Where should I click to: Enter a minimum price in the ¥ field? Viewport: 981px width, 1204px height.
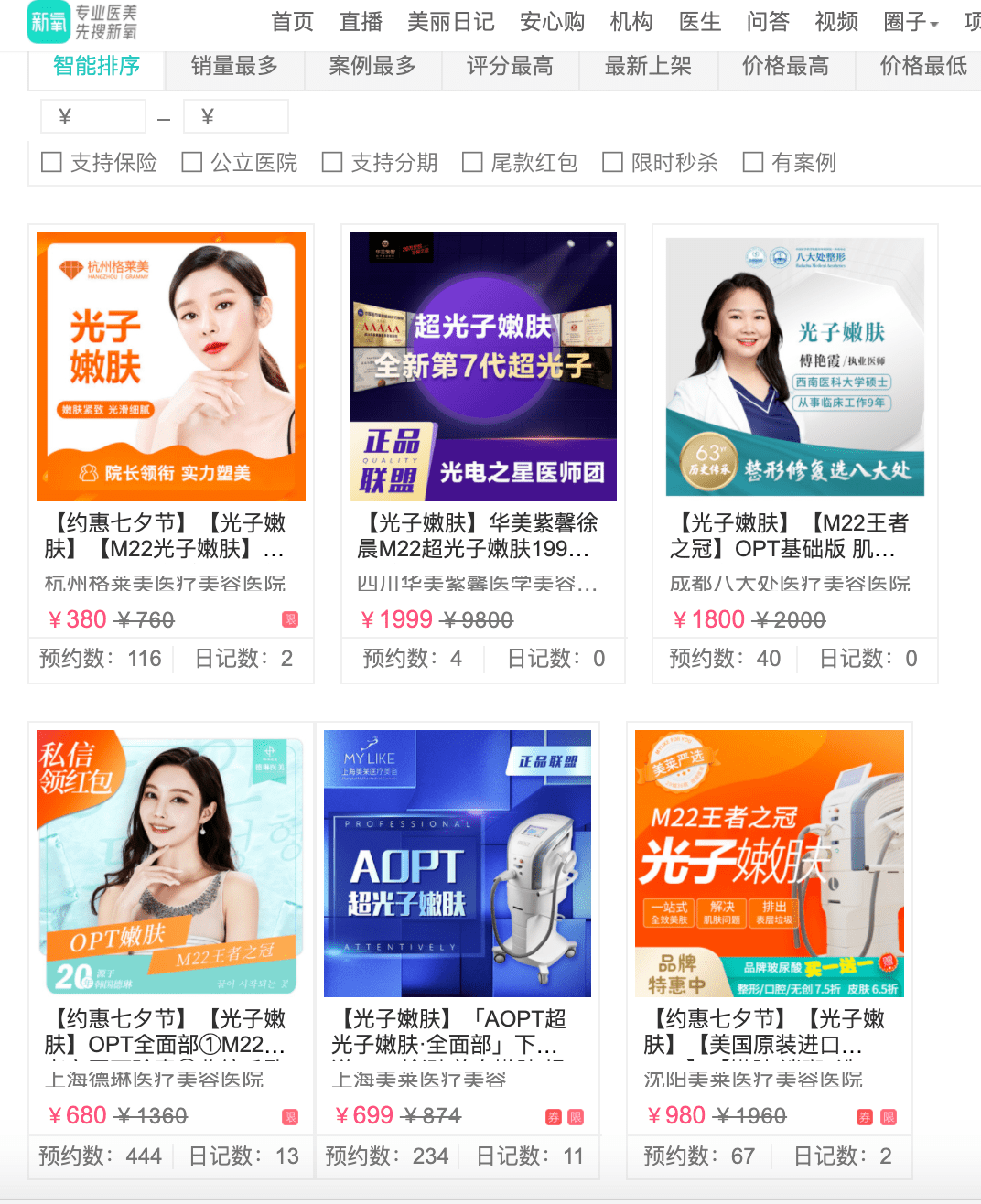(92, 116)
